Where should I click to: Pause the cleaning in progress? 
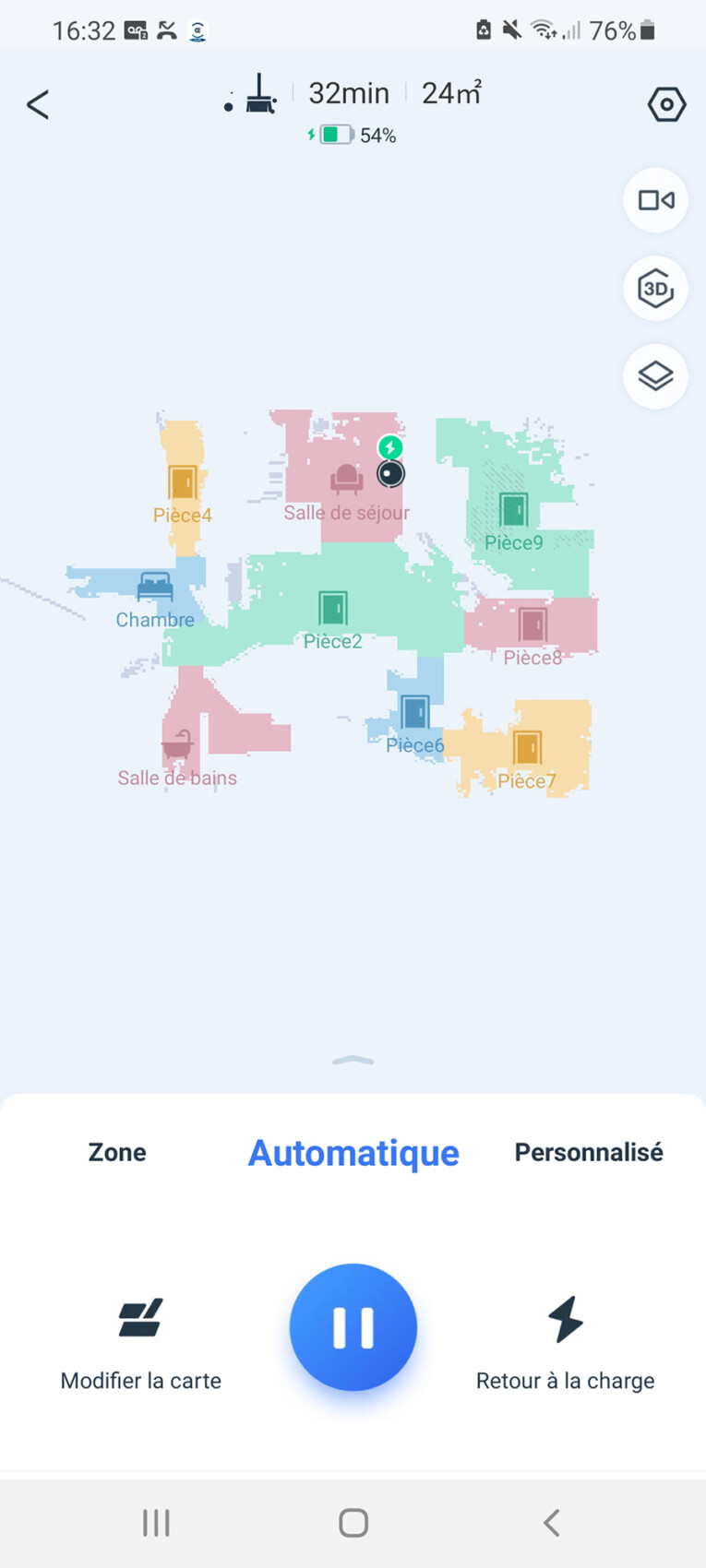(353, 1327)
